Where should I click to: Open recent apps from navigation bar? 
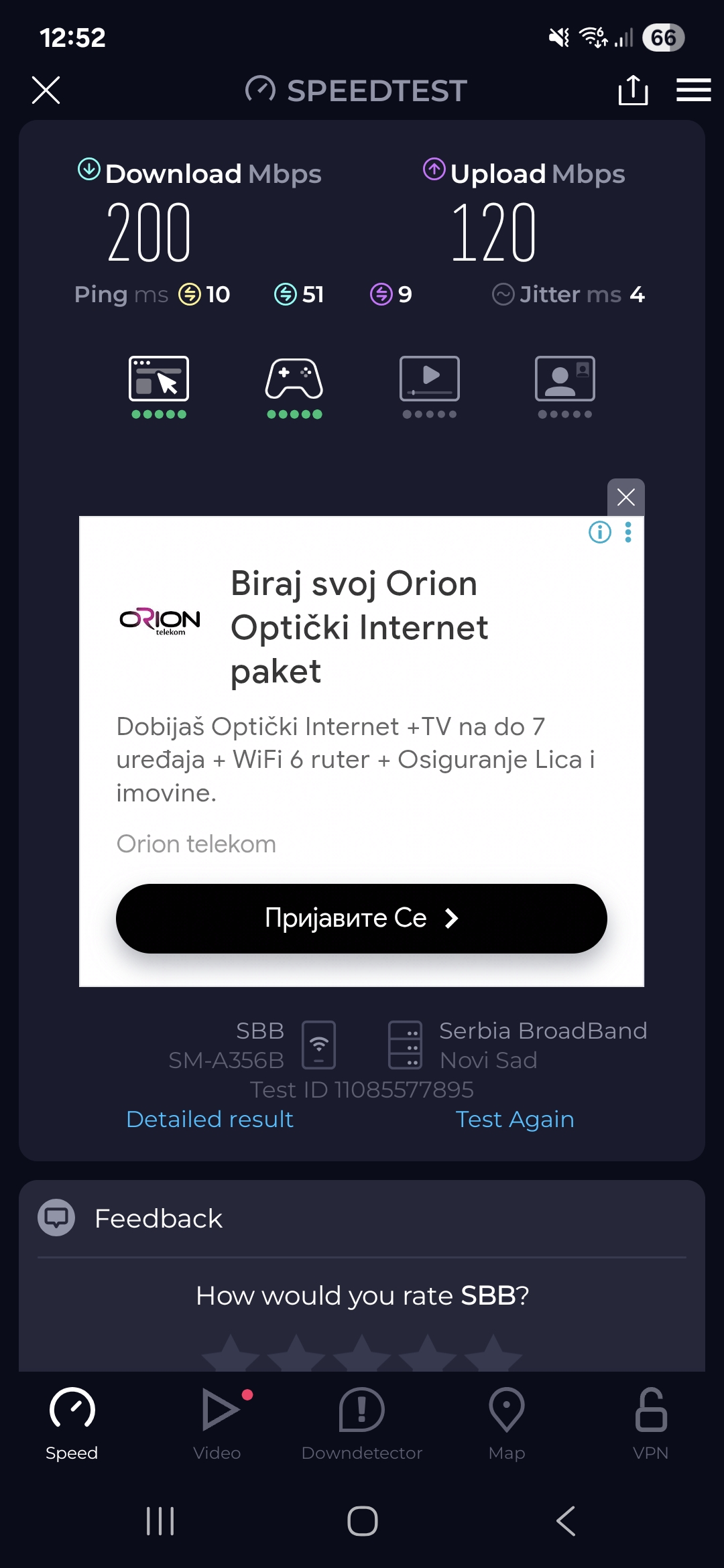point(160,1521)
